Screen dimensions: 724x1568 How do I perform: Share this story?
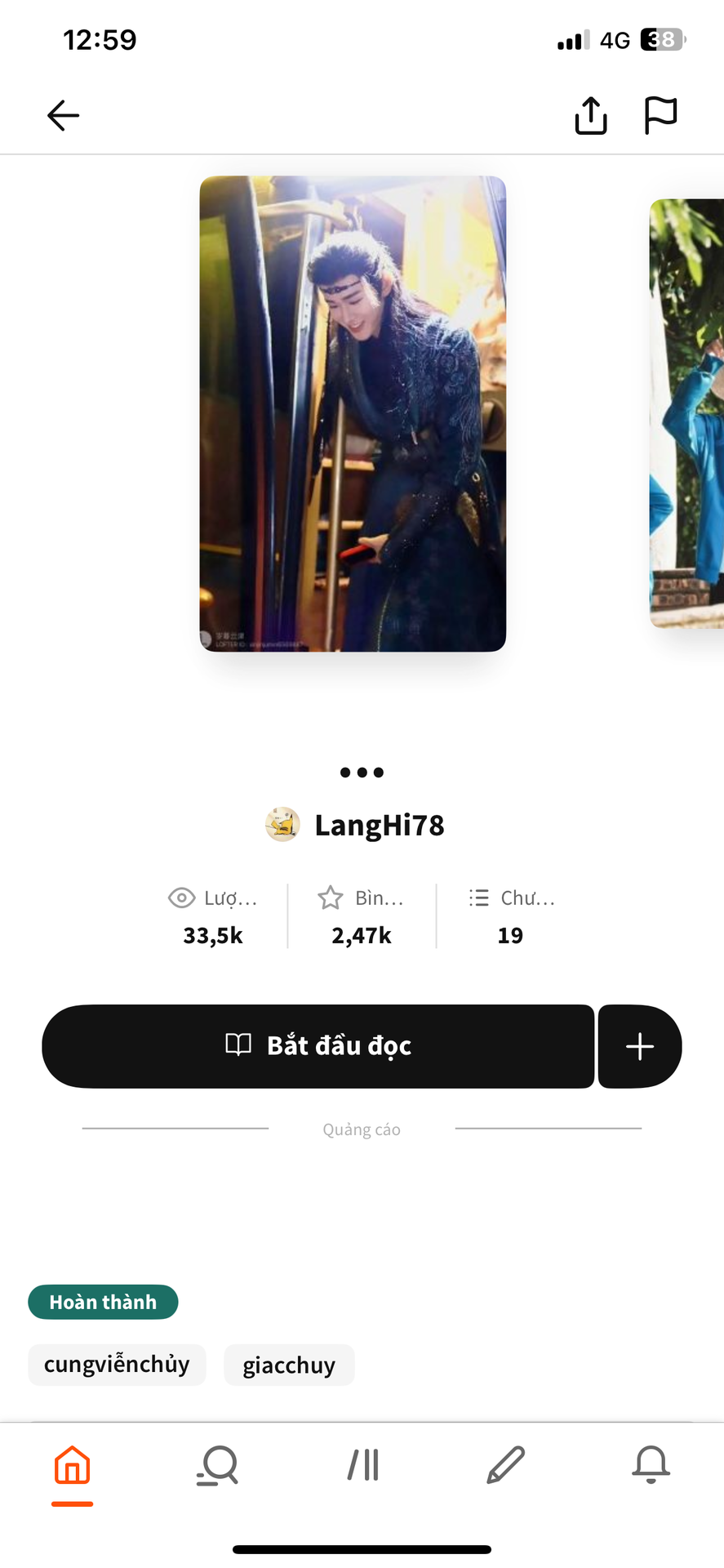click(x=591, y=115)
